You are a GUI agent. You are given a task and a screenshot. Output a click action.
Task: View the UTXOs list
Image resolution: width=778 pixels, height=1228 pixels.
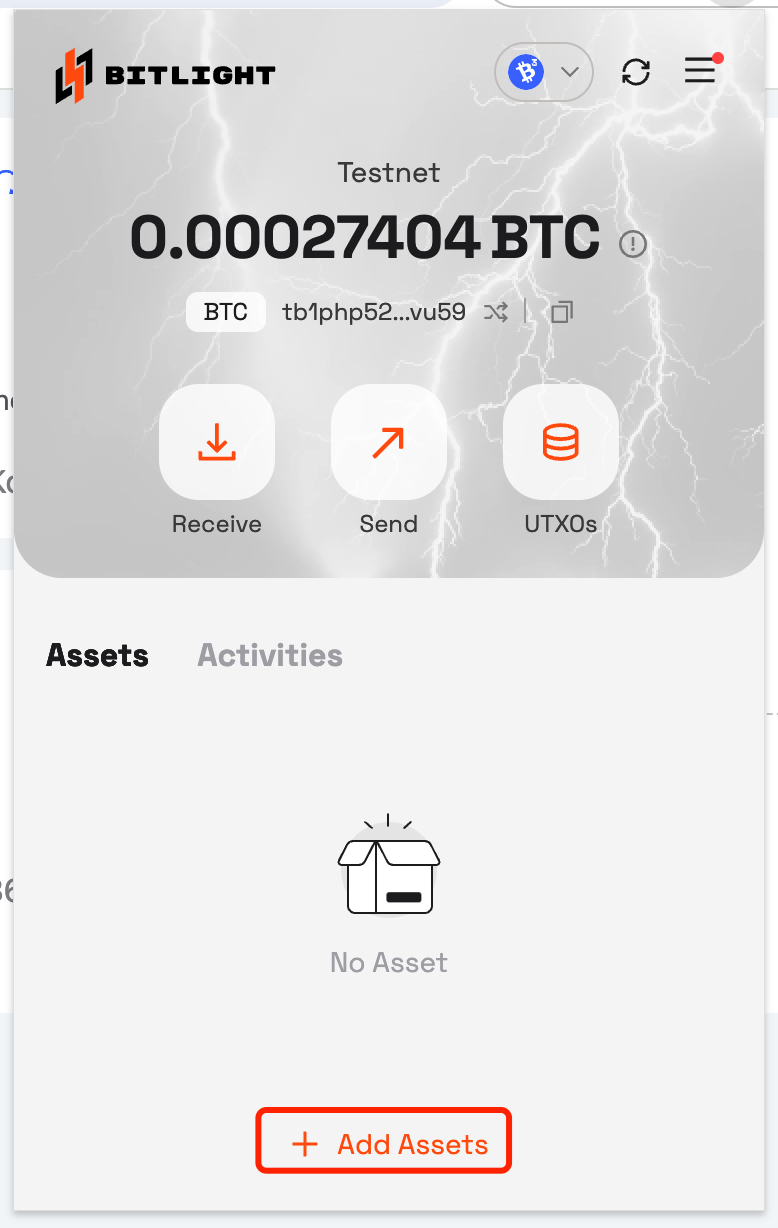(x=561, y=442)
